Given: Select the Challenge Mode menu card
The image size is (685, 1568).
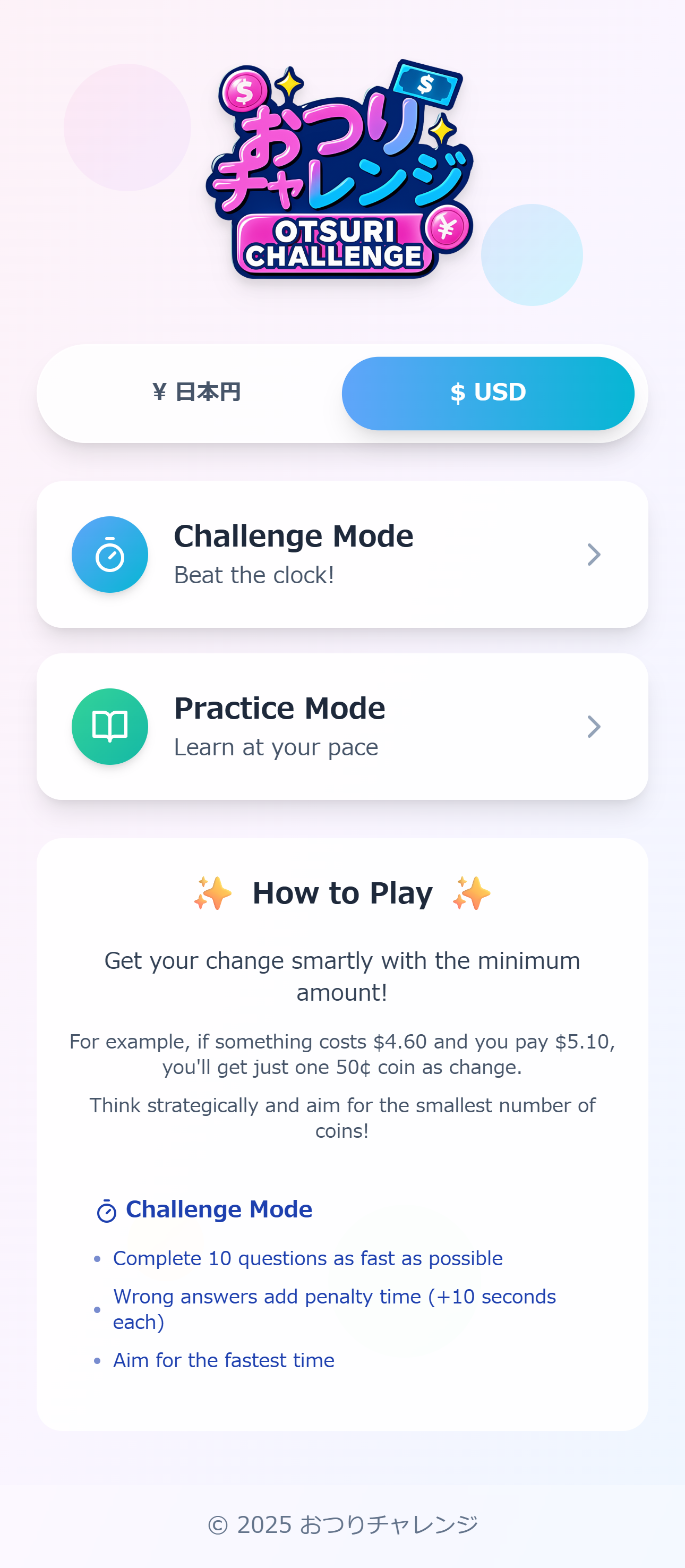Looking at the screenshot, I should coord(343,554).
